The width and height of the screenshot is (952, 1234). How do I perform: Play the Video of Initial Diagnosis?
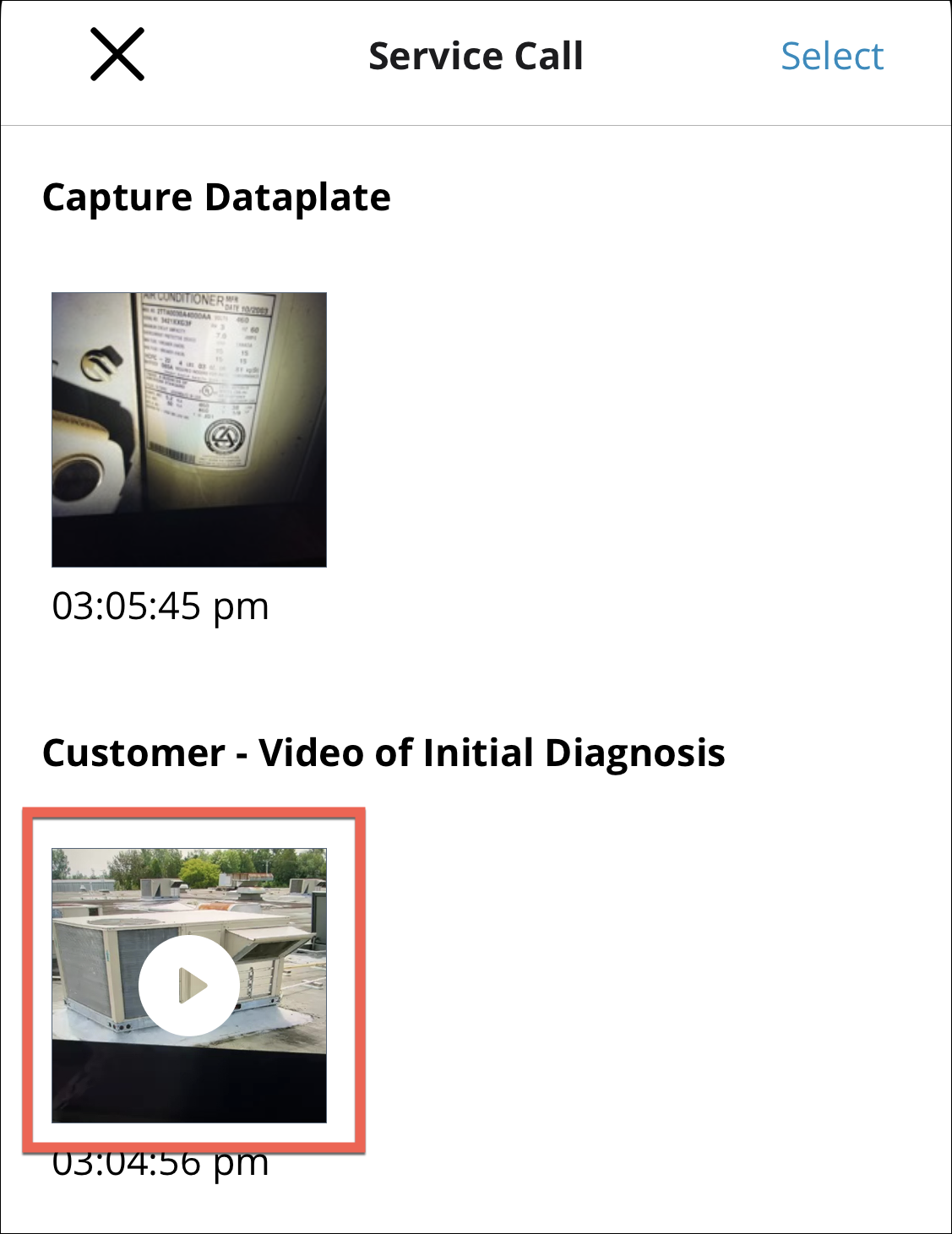tap(189, 985)
